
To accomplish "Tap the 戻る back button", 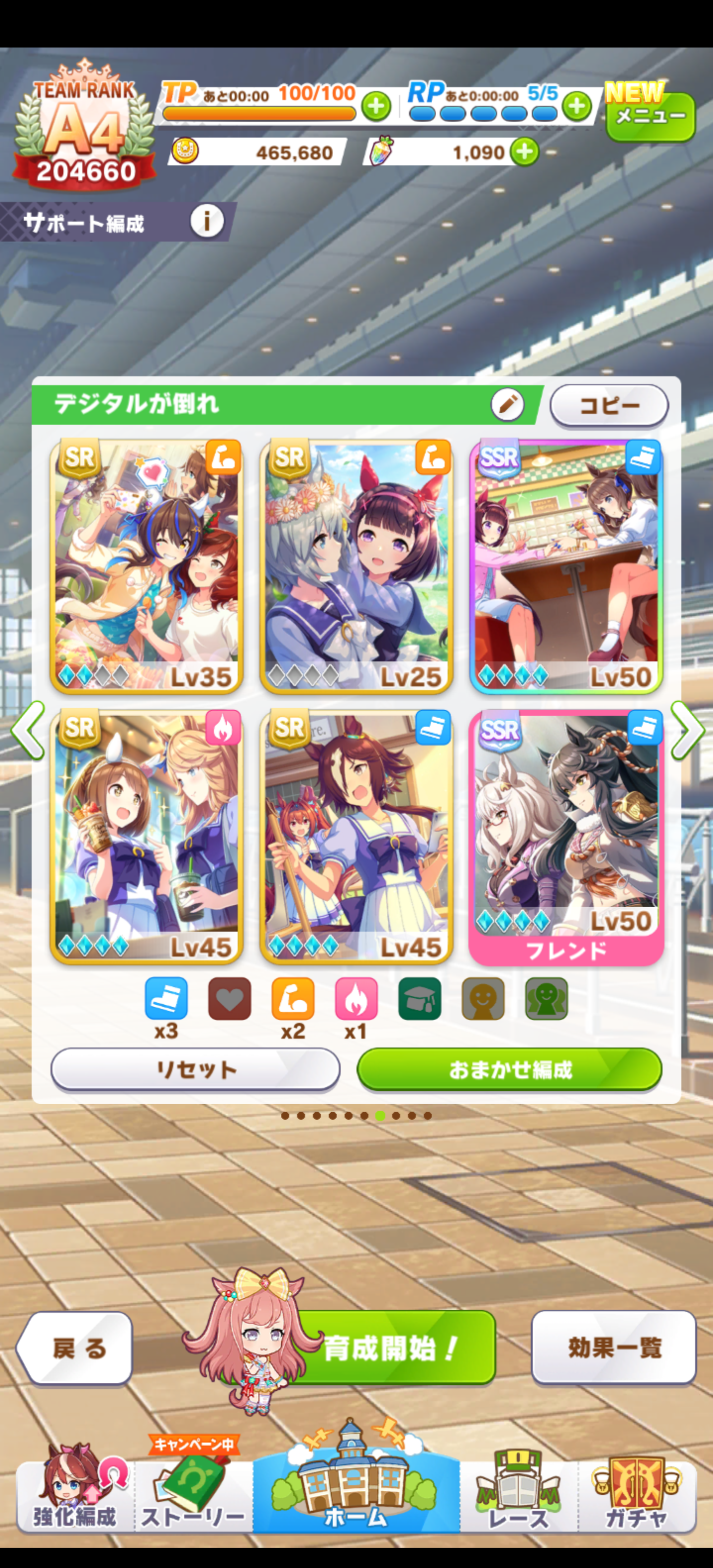I will (76, 1347).
